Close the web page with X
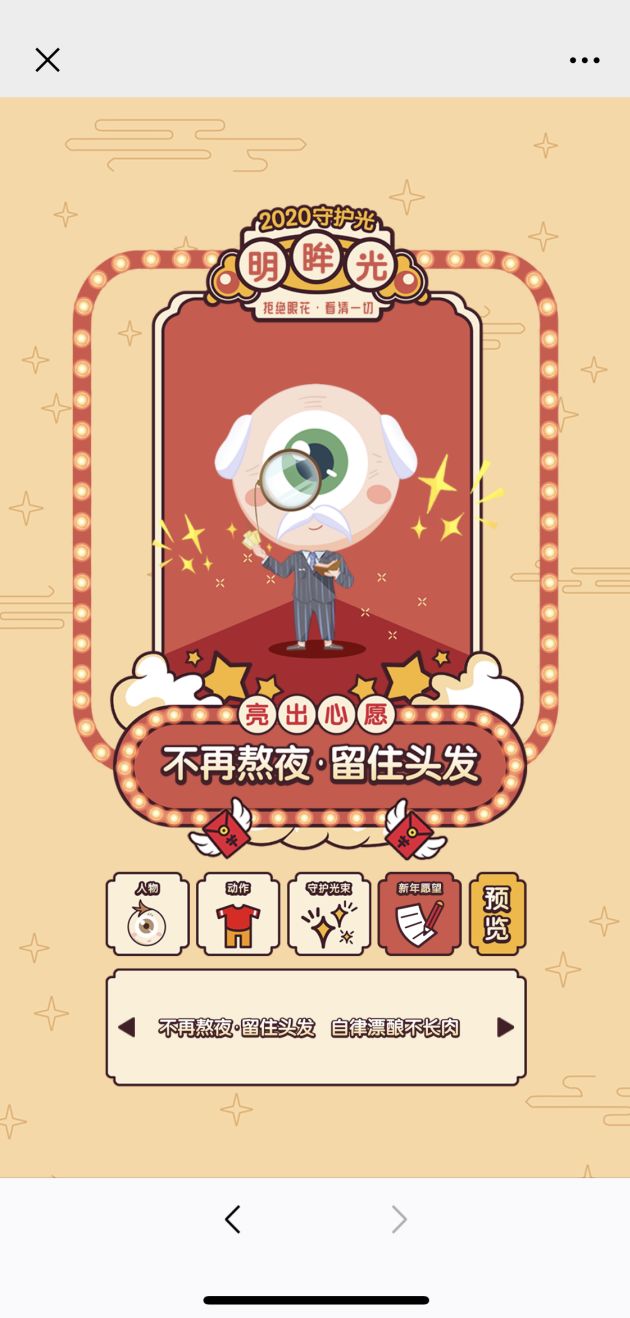 click(47, 60)
